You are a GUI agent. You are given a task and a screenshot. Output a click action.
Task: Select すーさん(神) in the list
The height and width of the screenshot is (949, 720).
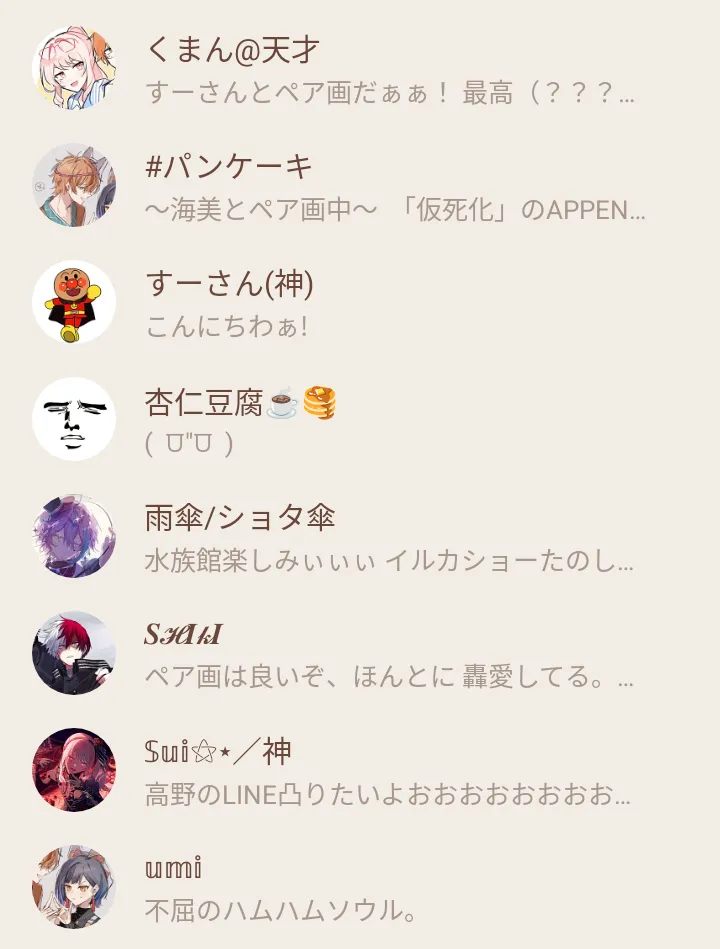click(360, 302)
